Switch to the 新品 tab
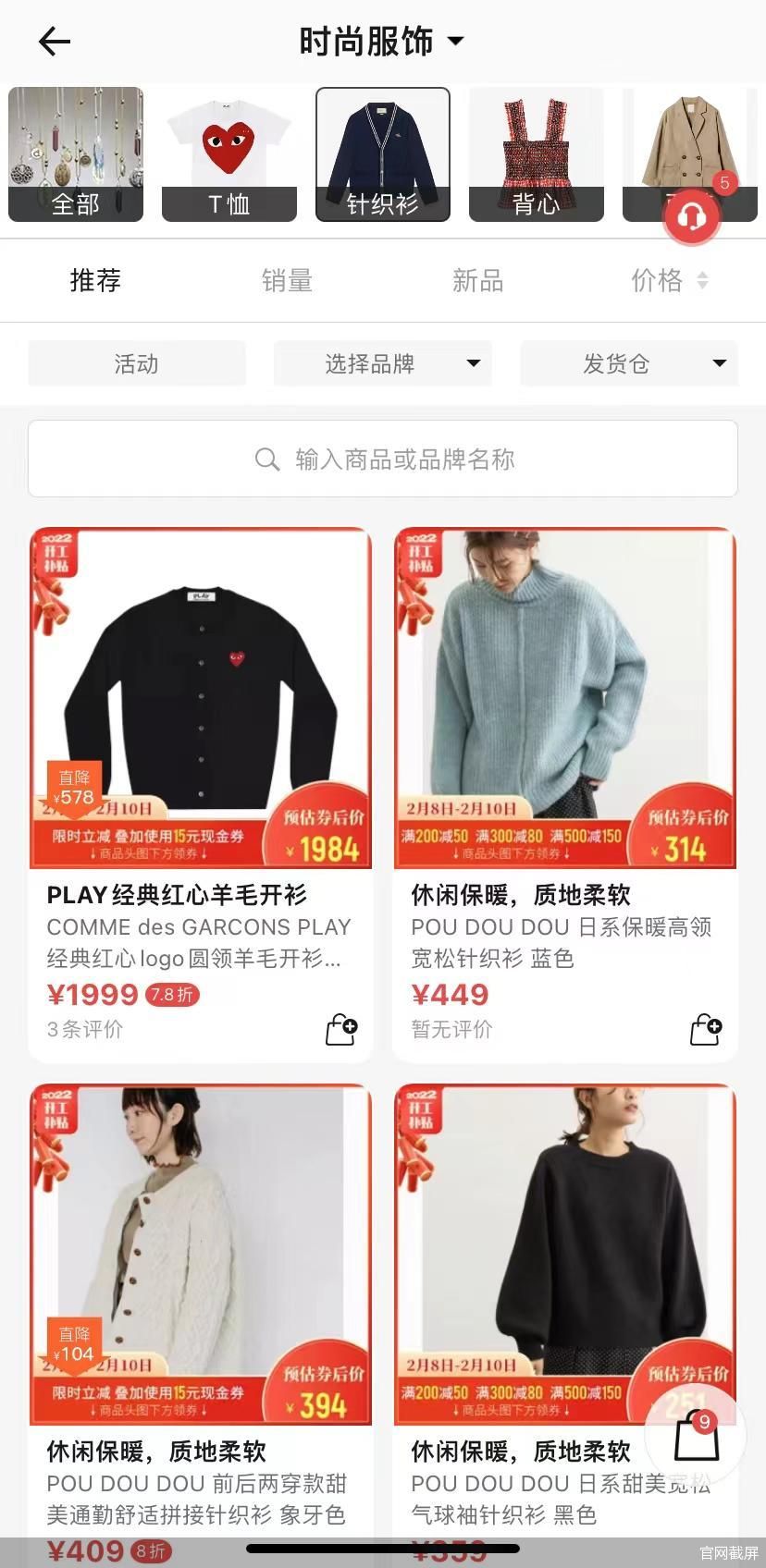Screen dimensions: 766x1568 pyautogui.click(x=478, y=280)
